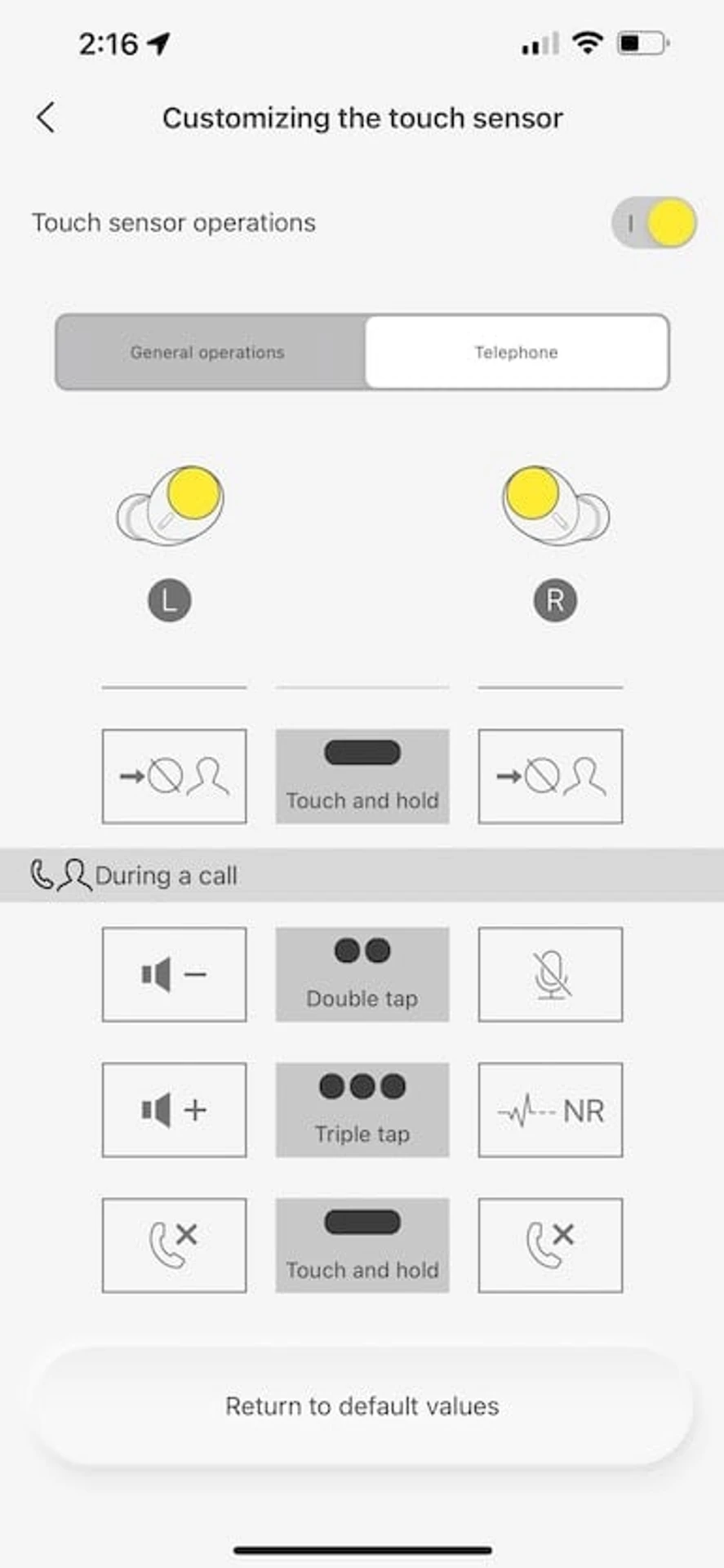Select the Telephone tab

(x=516, y=352)
